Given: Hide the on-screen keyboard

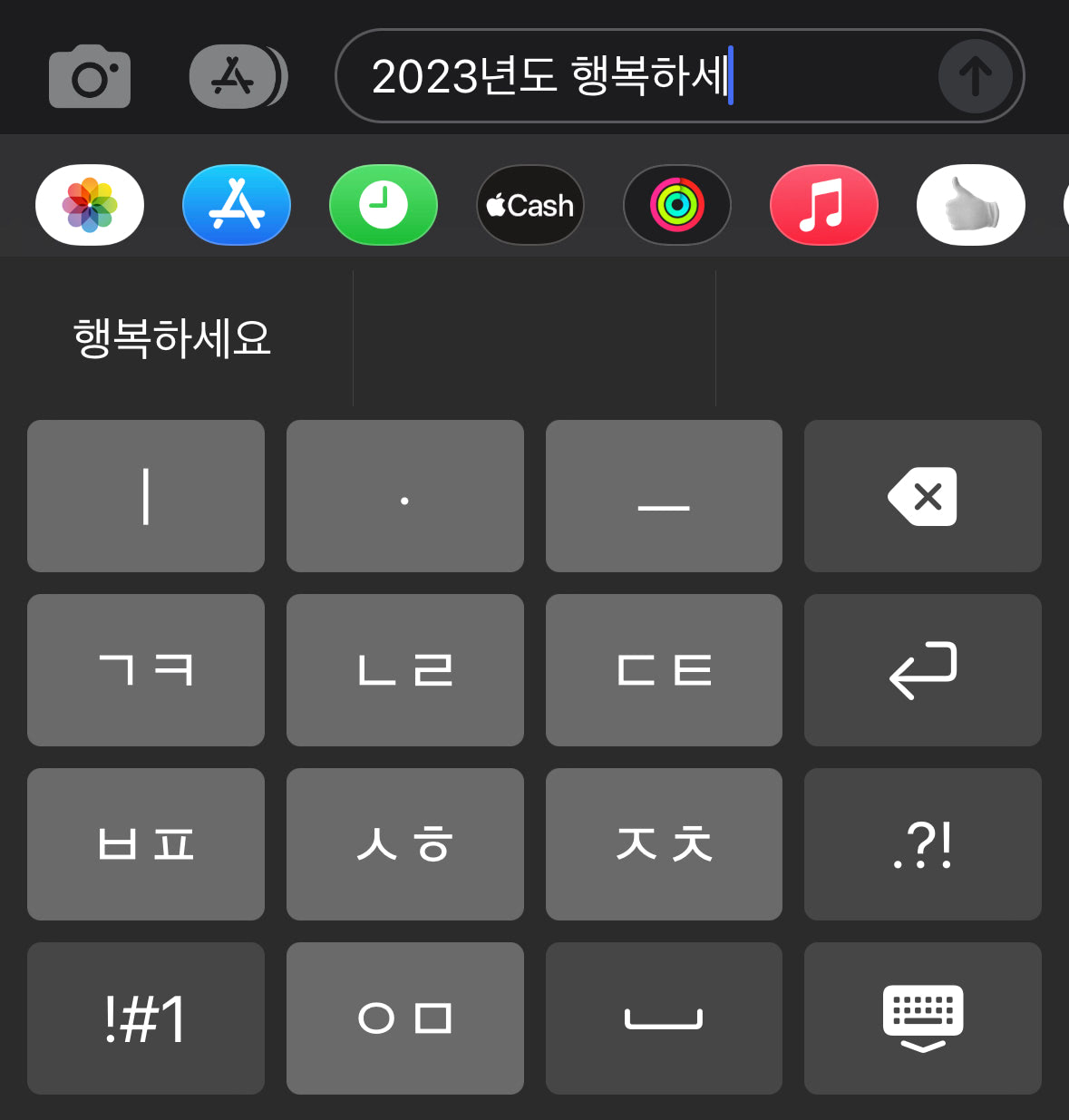Looking at the screenshot, I should [x=922, y=1018].
